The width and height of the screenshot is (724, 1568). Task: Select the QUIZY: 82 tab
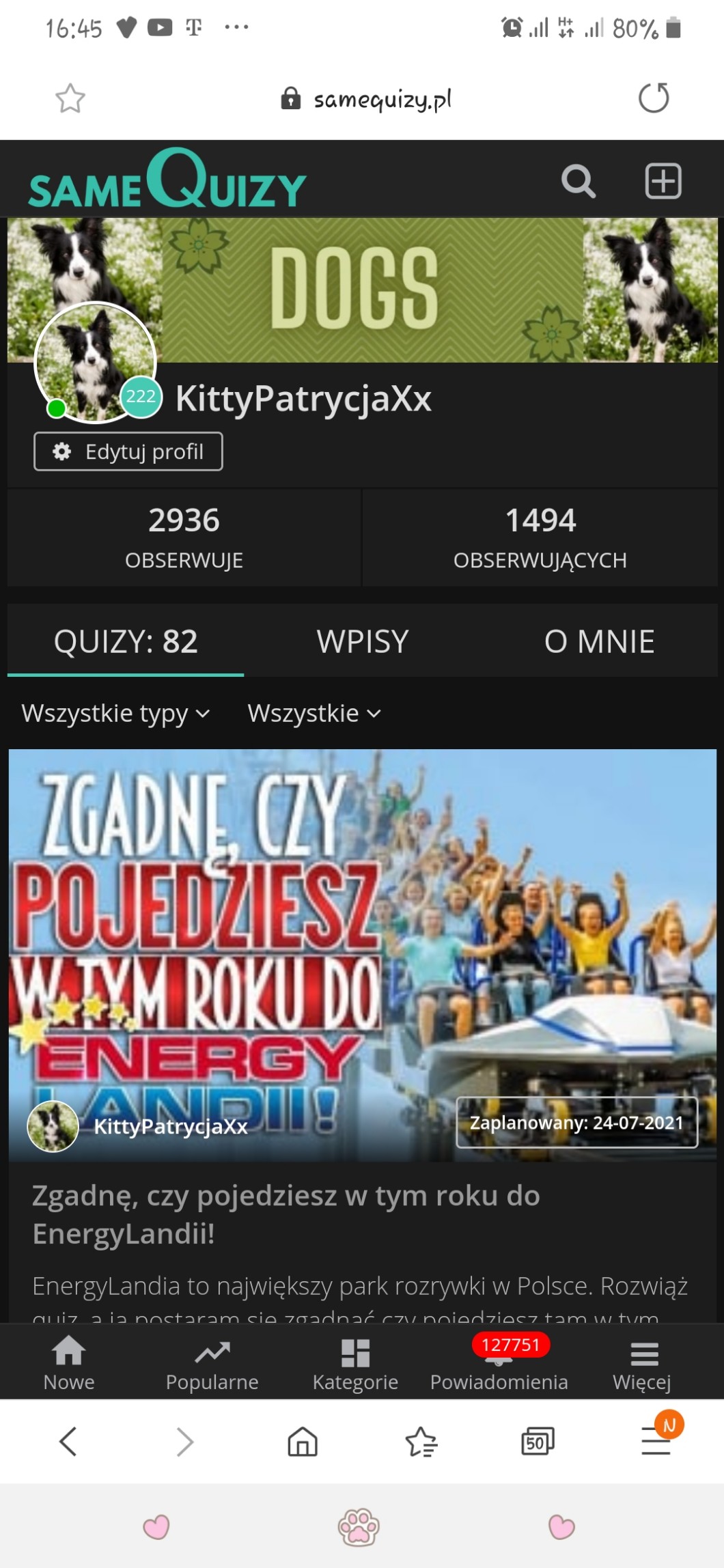pyautogui.click(x=126, y=641)
